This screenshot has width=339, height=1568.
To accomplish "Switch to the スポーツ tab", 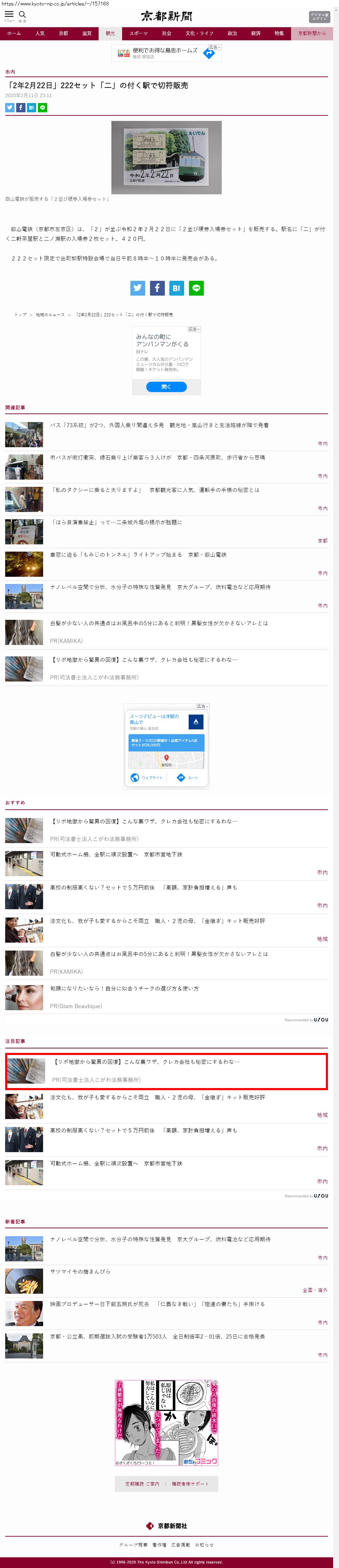I will [x=138, y=33].
